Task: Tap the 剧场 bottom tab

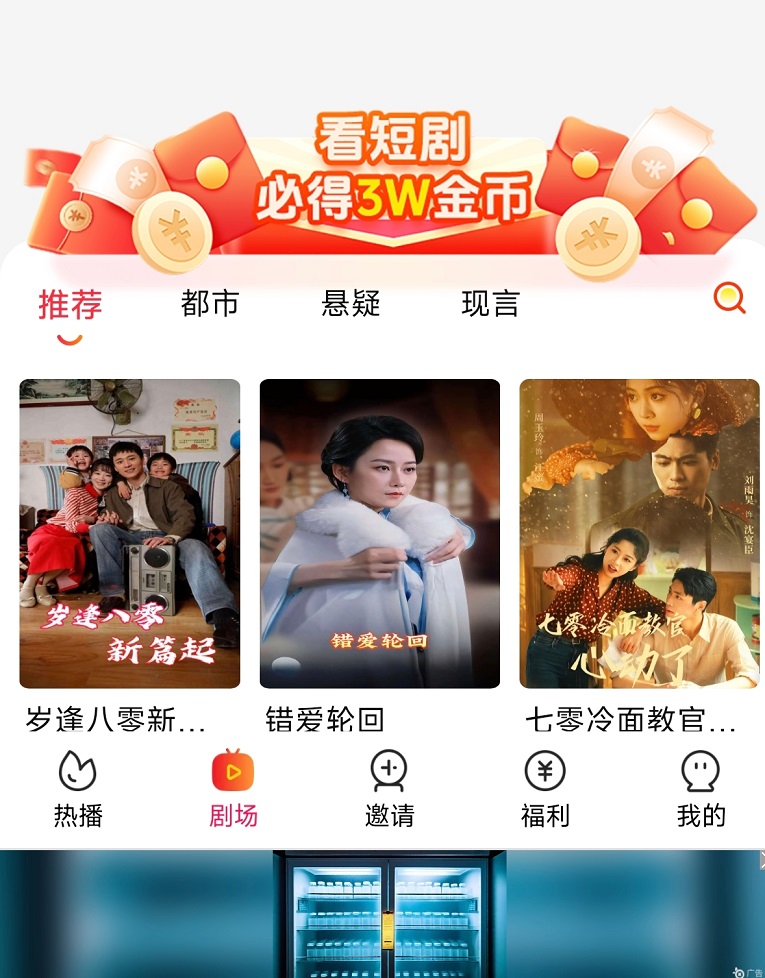Action: 233,790
